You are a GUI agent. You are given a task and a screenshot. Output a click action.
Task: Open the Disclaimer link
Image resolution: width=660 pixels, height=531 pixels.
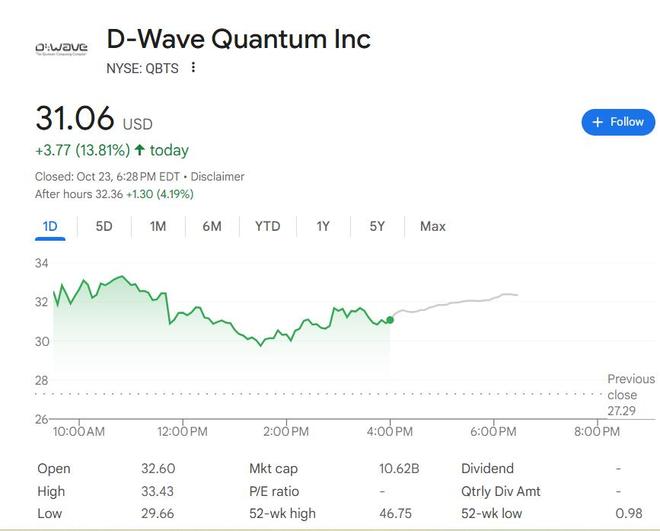pos(218,176)
